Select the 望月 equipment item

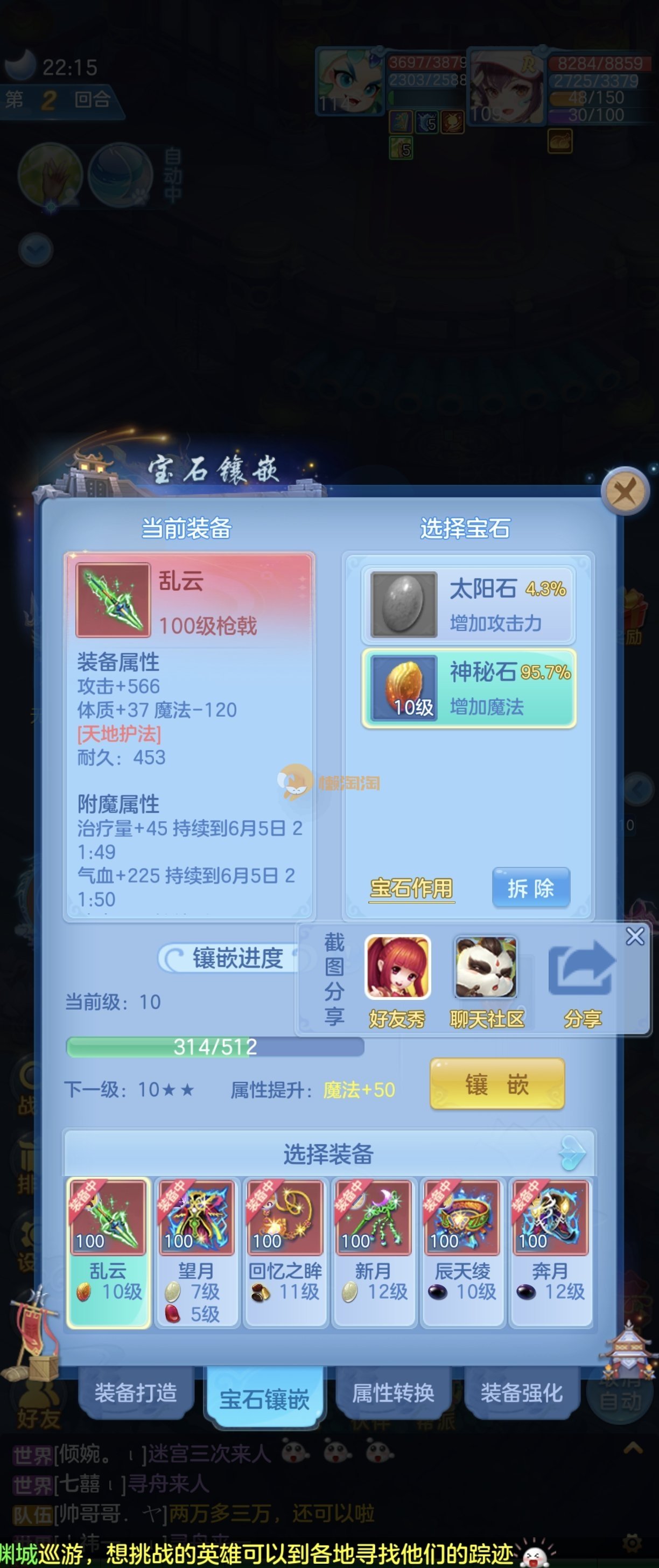click(x=197, y=1251)
